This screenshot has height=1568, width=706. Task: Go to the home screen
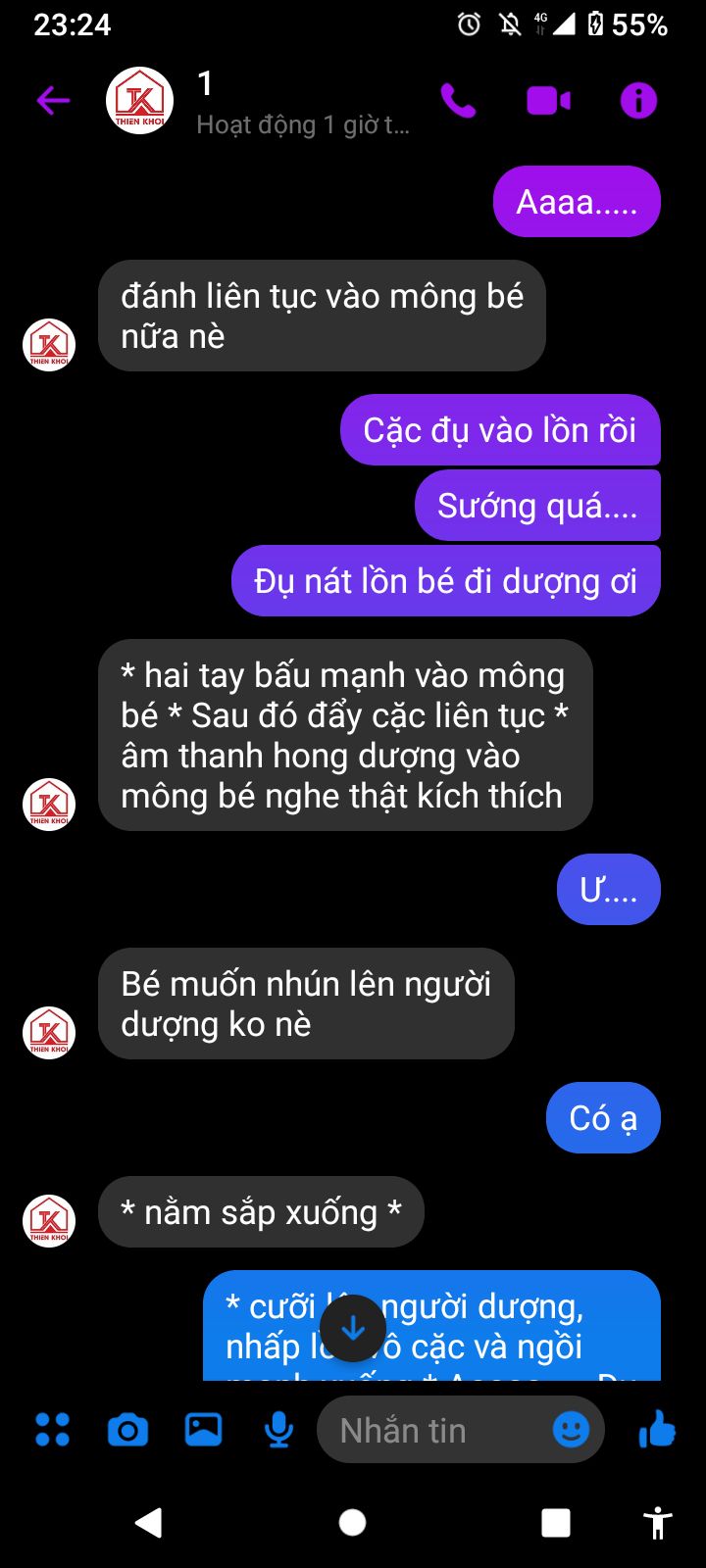click(x=353, y=1522)
